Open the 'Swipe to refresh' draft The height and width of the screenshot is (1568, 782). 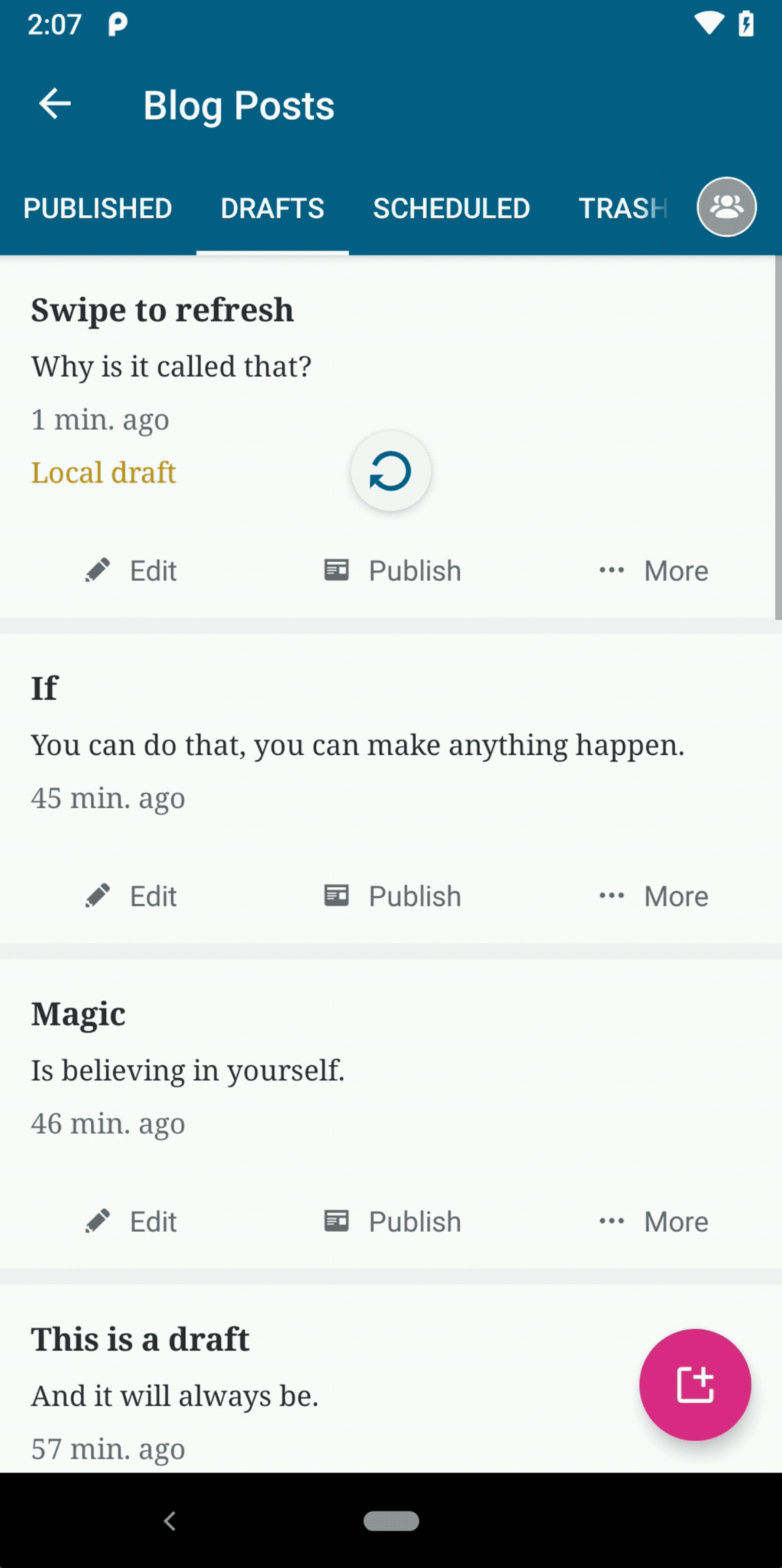pos(162,310)
